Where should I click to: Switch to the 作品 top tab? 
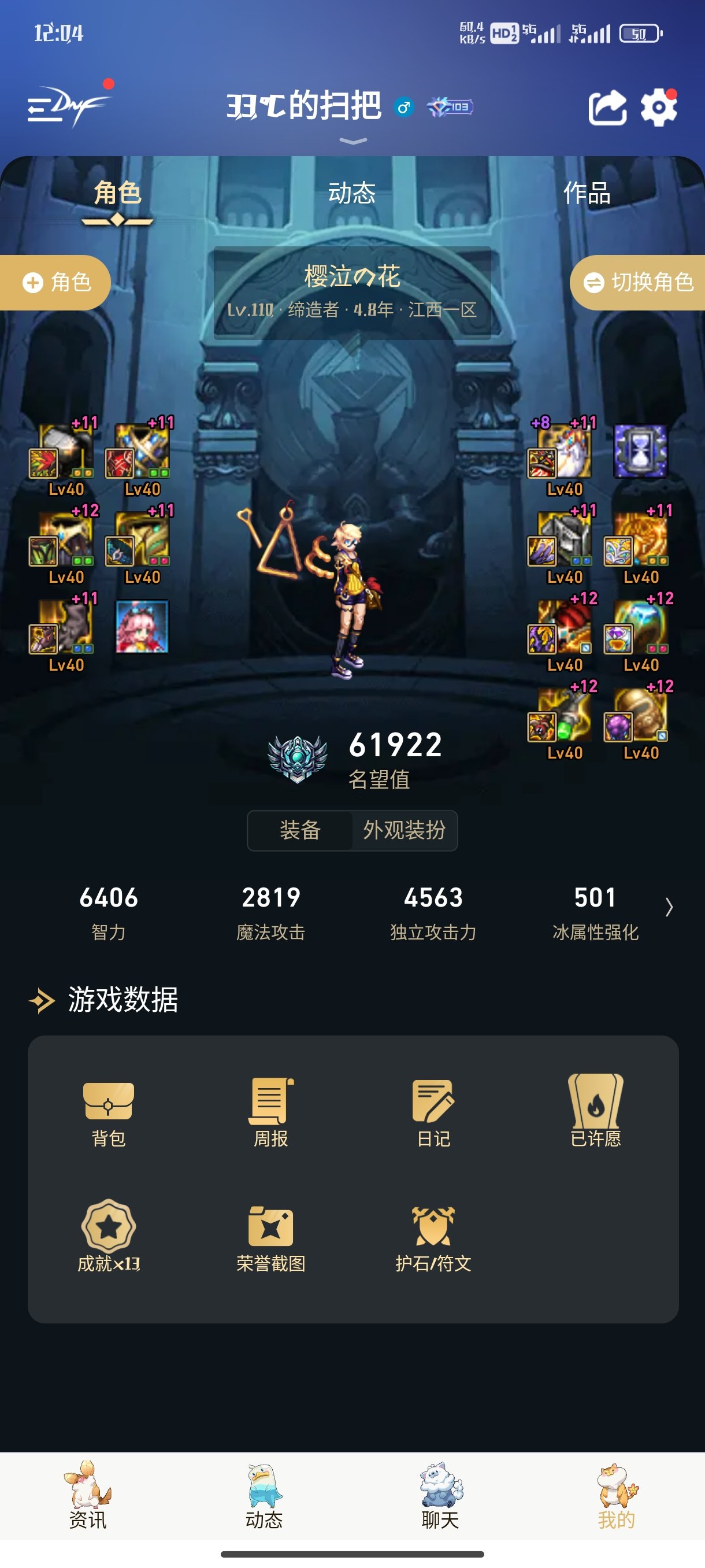(587, 193)
